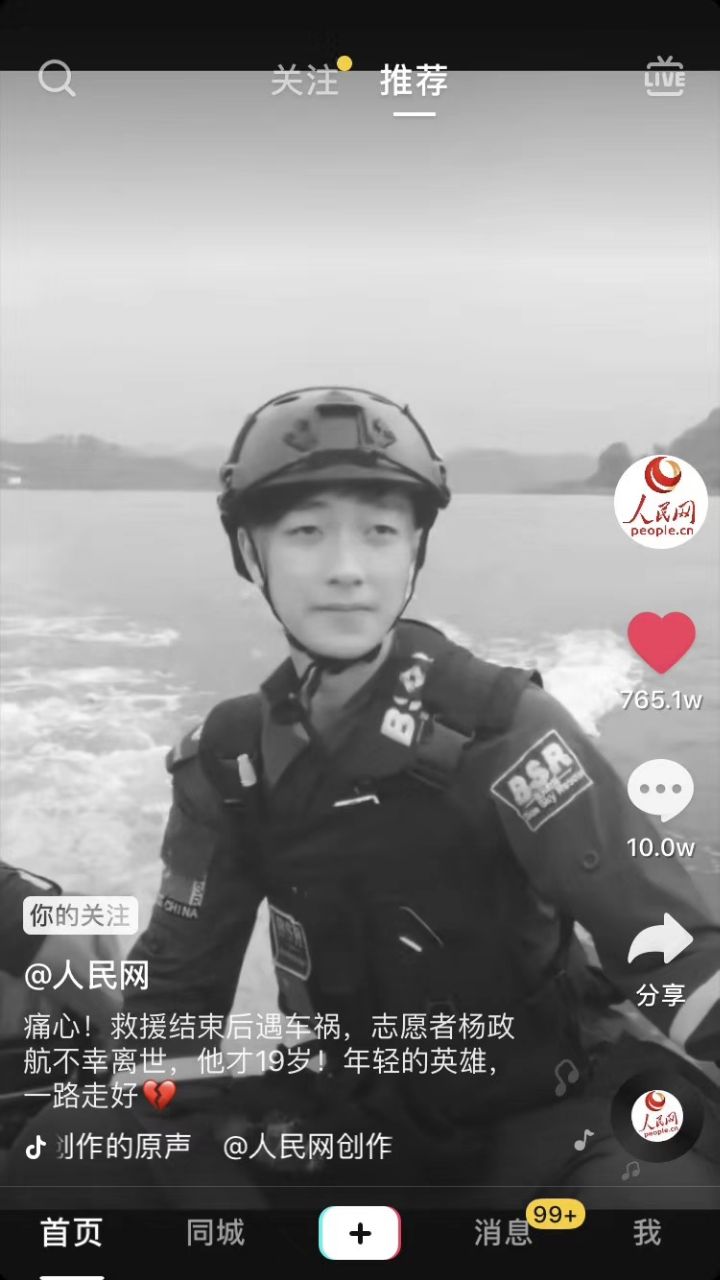The height and width of the screenshot is (1280, 720).
Task: Open the comments bubble
Action: pyautogui.click(x=660, y=791)
